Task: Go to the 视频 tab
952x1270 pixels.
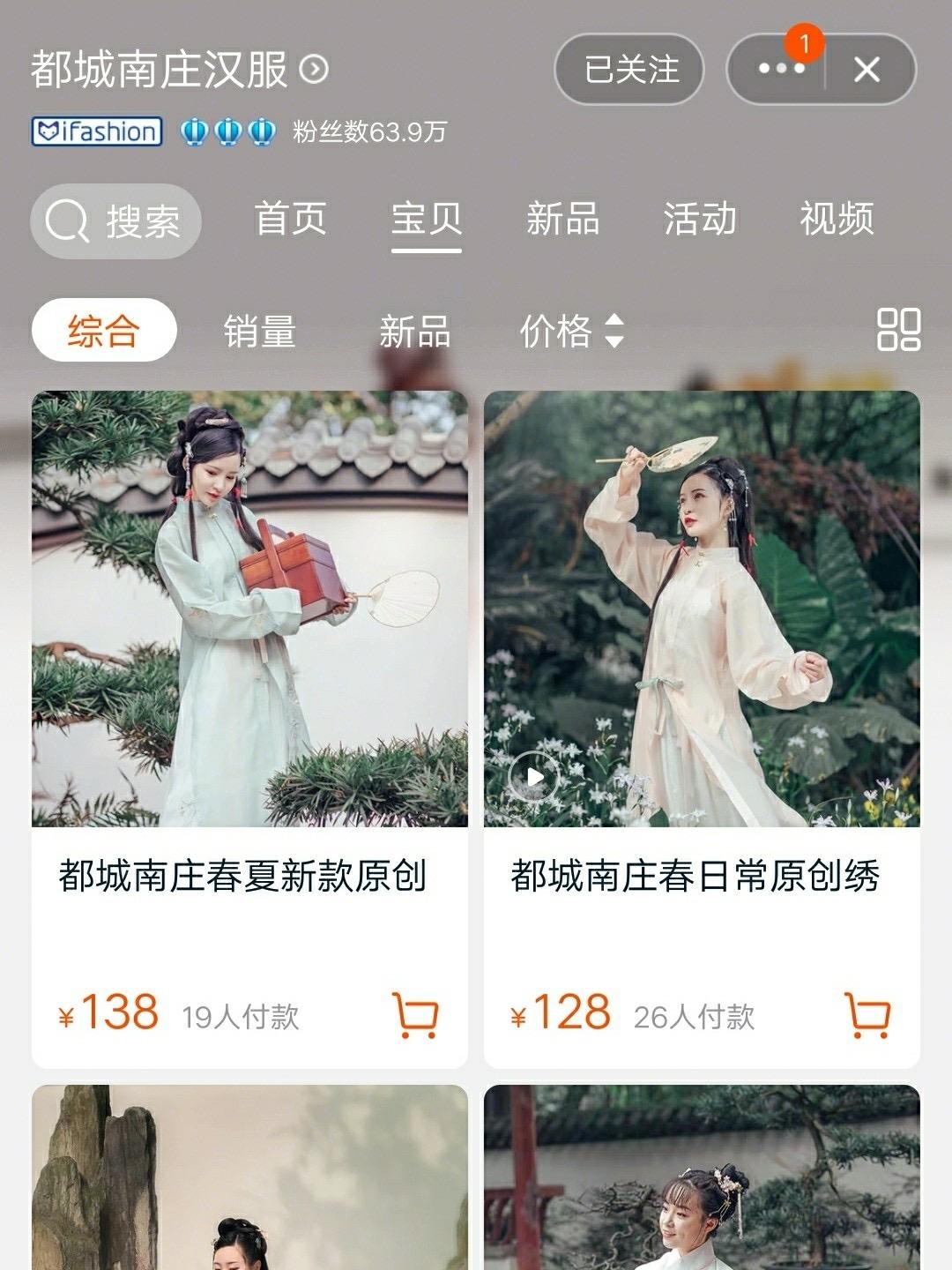Action: (x=836, y=219)
